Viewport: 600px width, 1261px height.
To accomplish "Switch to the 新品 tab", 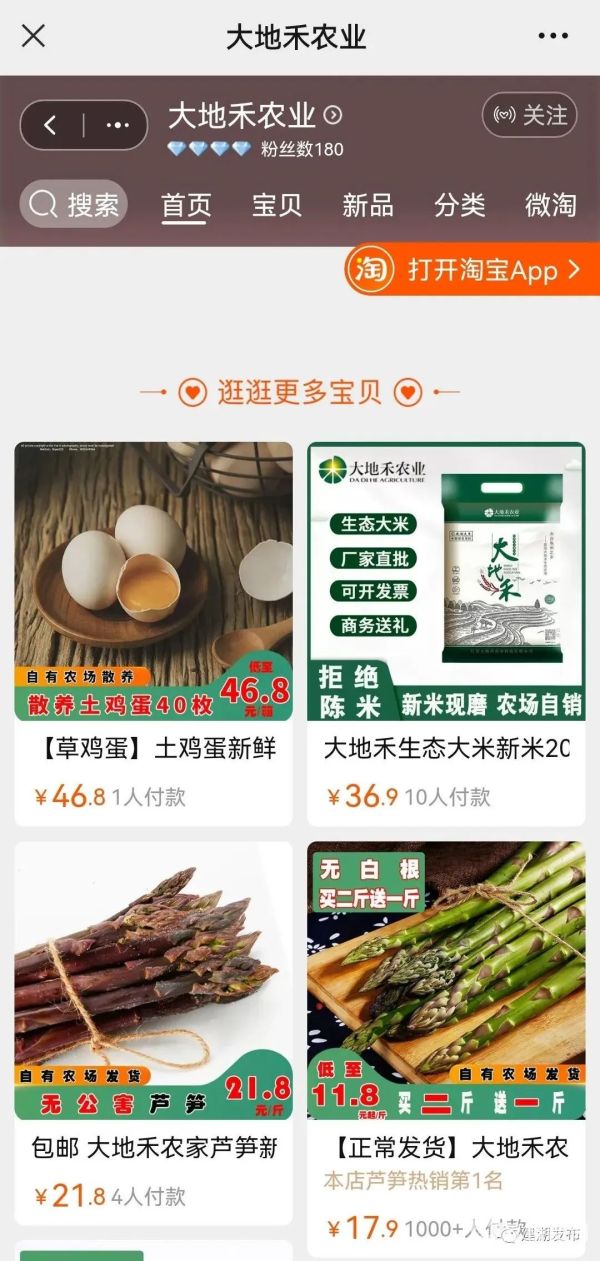I will (368, 205).
